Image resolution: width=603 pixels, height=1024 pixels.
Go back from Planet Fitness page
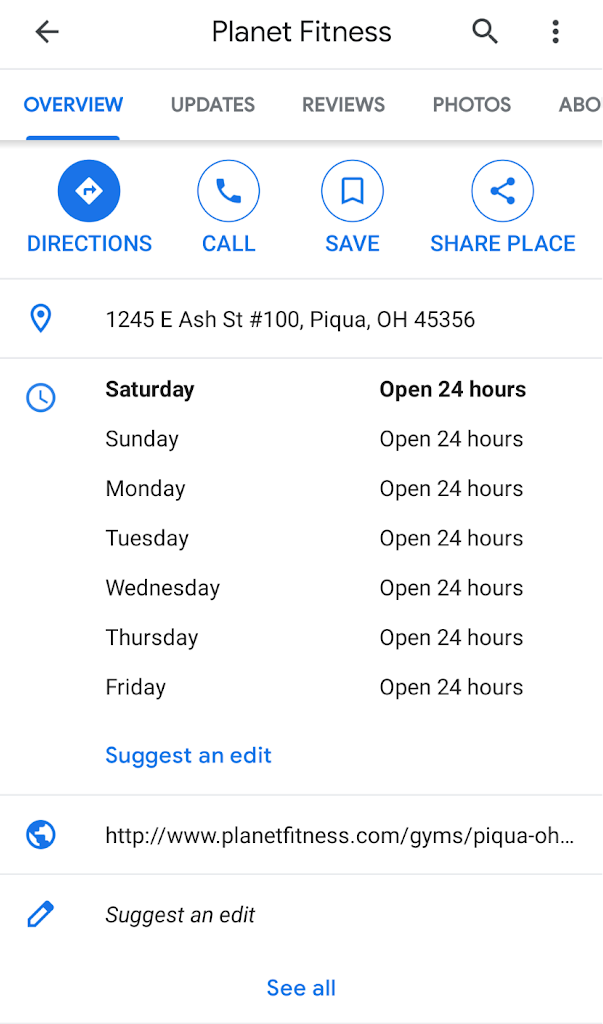pos(47,32)
